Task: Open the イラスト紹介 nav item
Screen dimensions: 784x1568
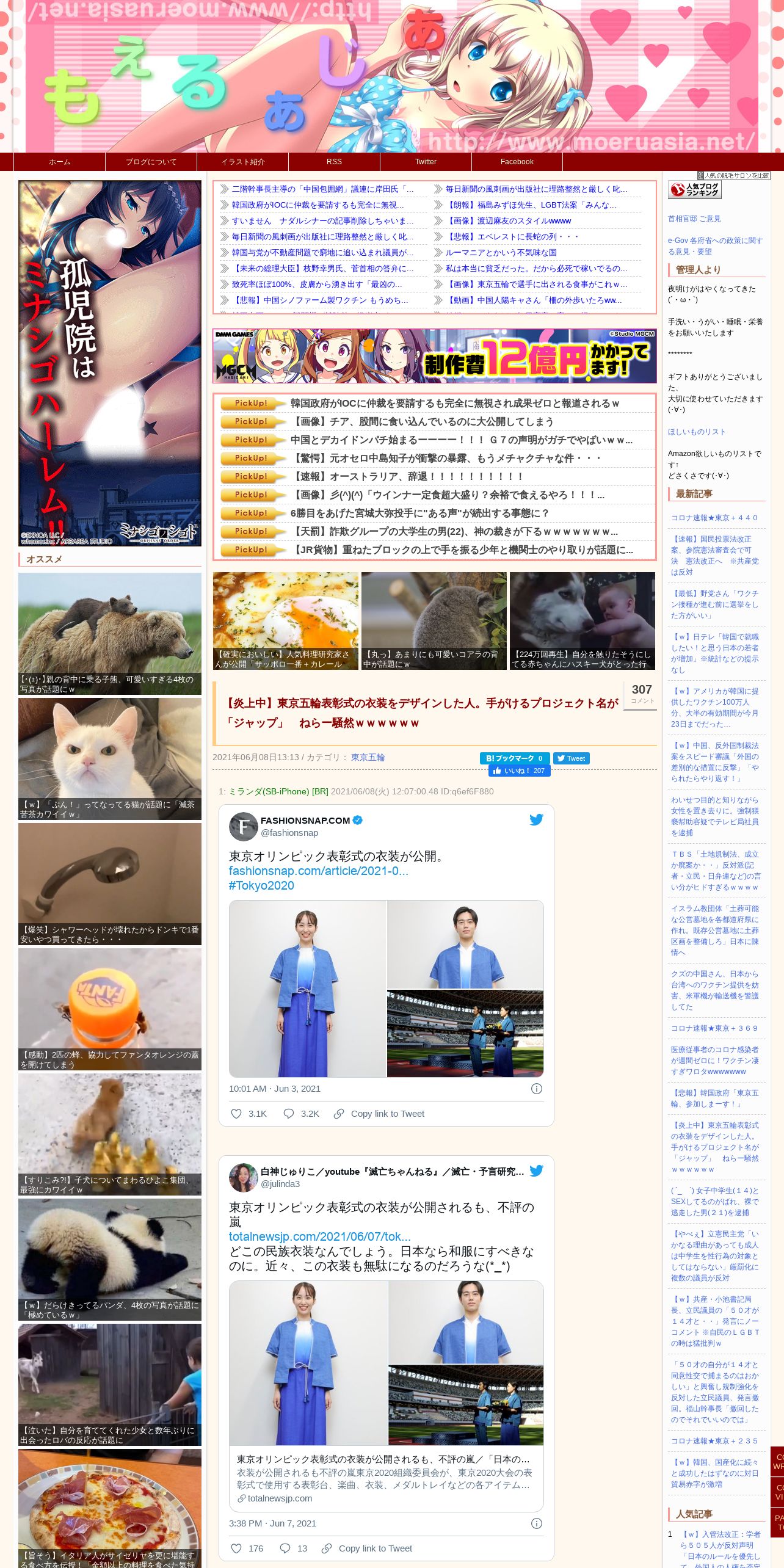Action: [243, 162]
